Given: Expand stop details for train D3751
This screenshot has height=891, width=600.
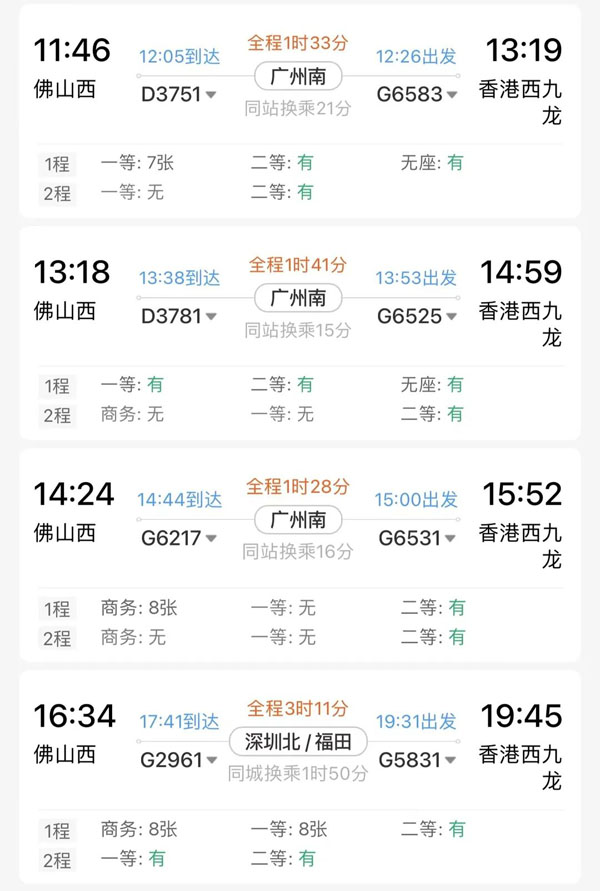Looking at the screenshot, I should point(179,94).
